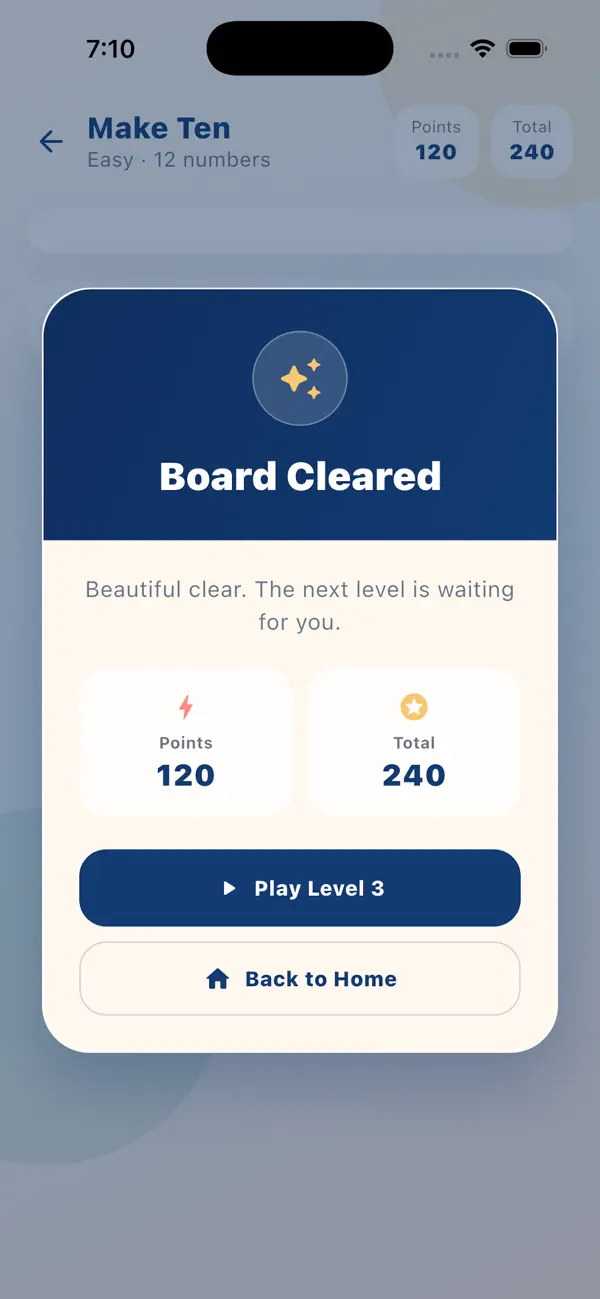Tap Back to Home button
The width and height of the screenshot is (600, 1299).
(x=300, y=979)
